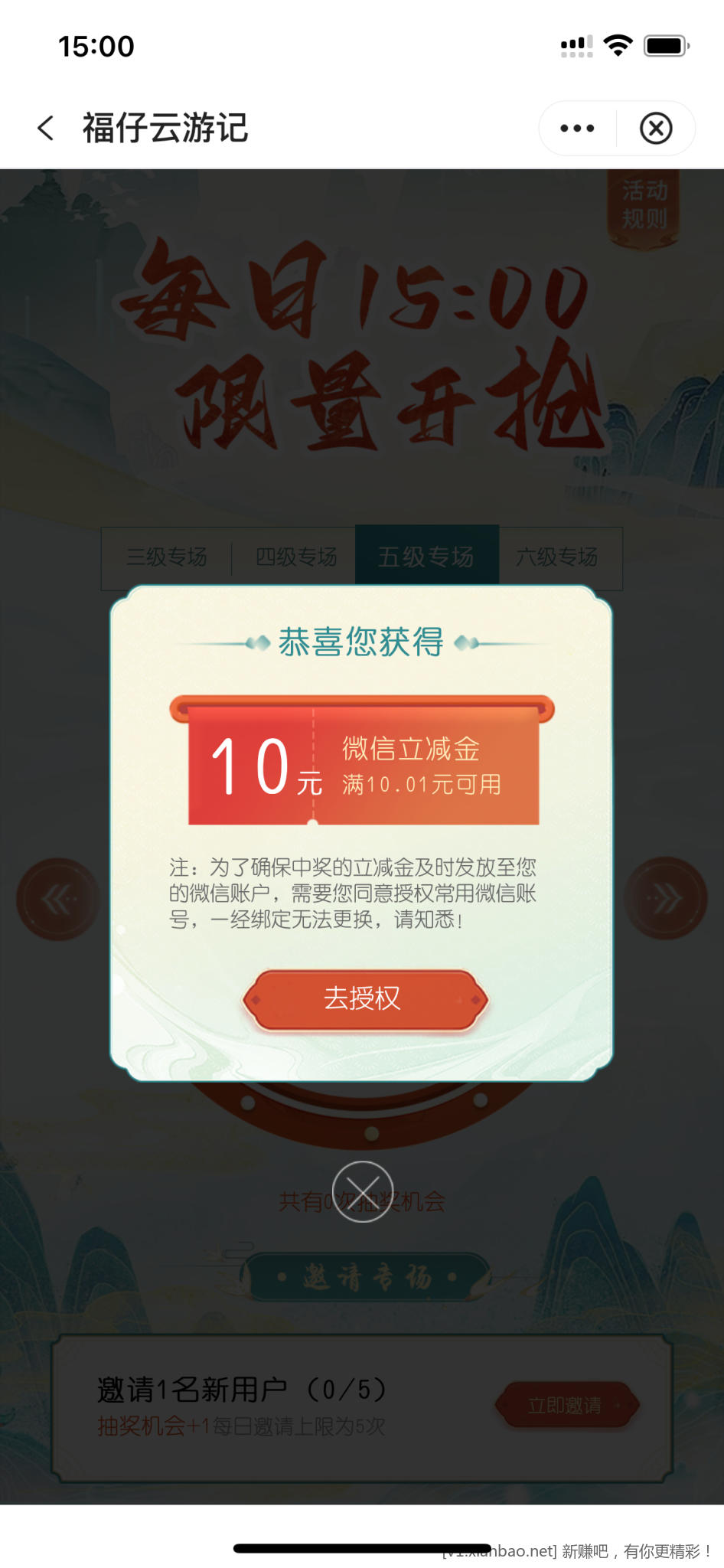The width and height of the screenshot is (724, 1568).
Task: Go back from 福仔云游记 page
Action: (46, 128)
